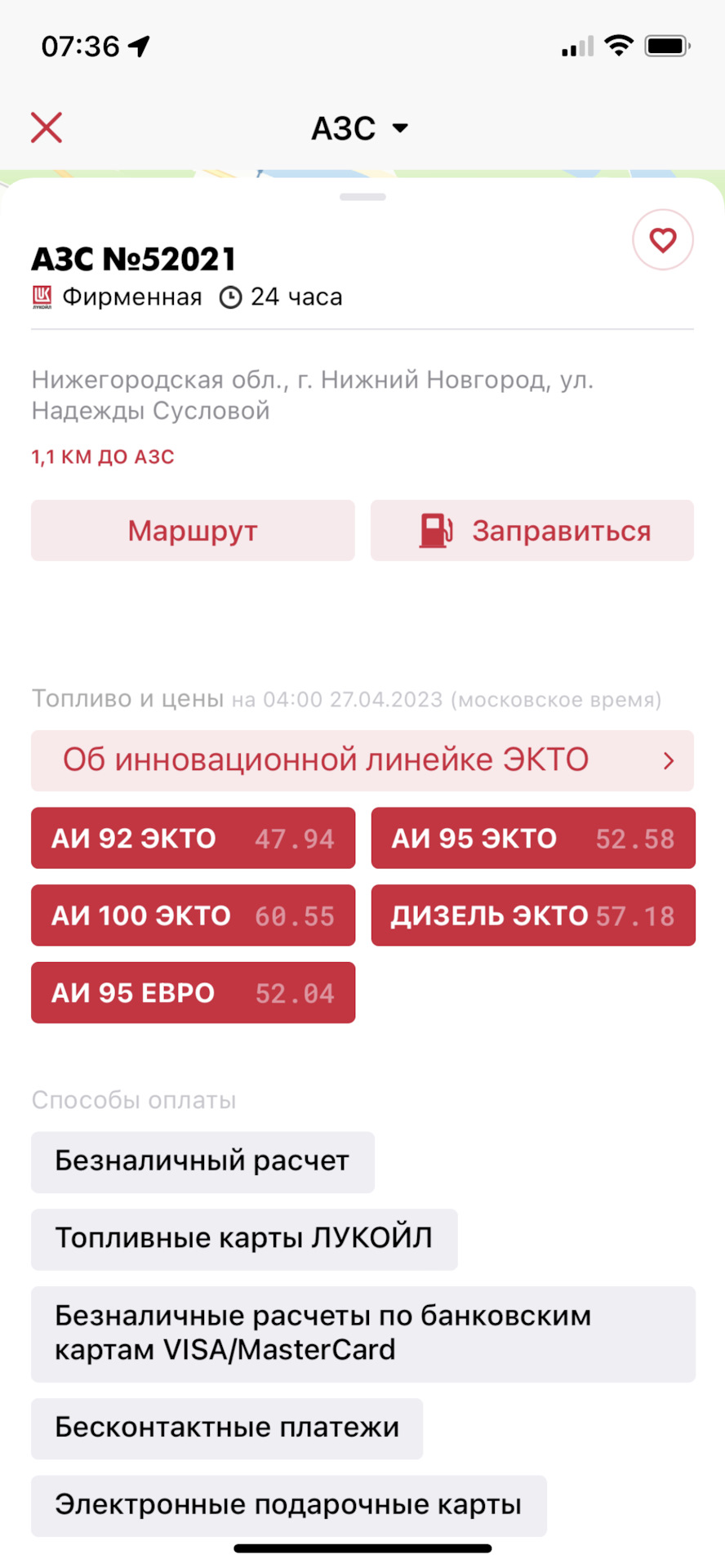Select АИ 92 ЭКТО fuel
The image size is (725, 1568).
pyautogui.click(x=193, y=839)
